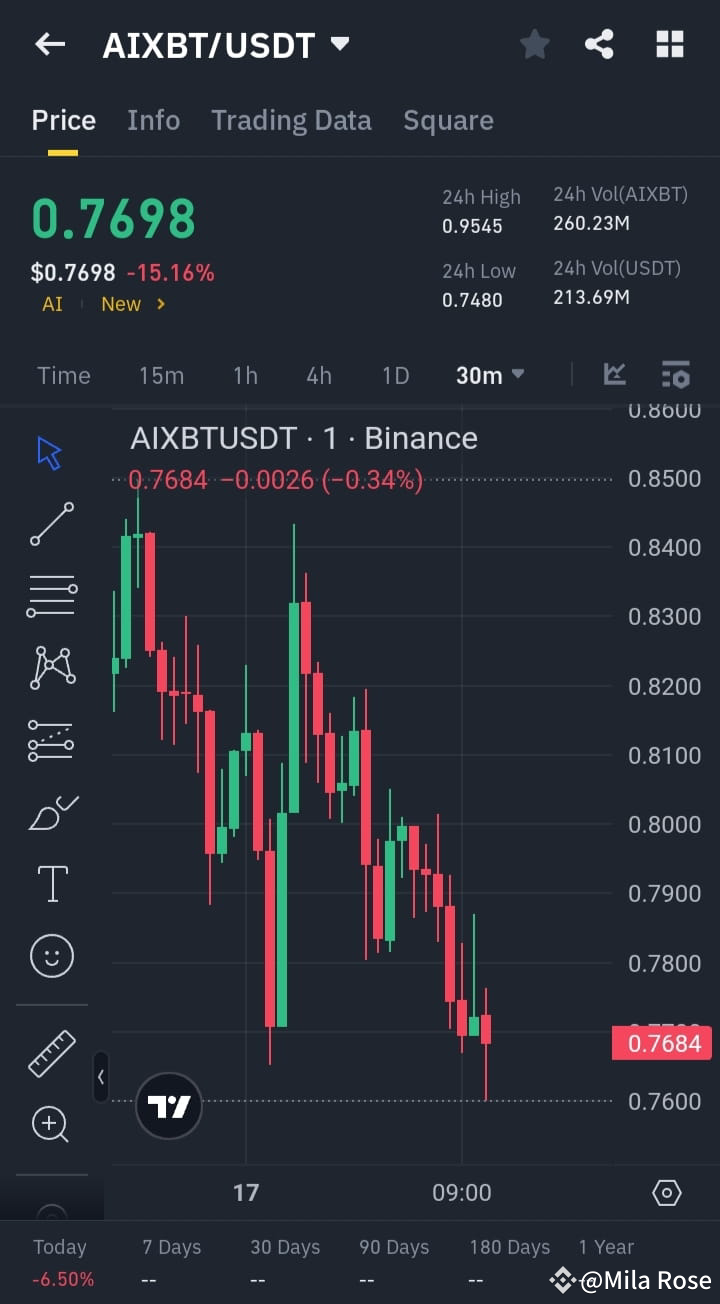Screen dimensions: 720x1304
Task: Select the text annotation tool
Action: (51, 884)
